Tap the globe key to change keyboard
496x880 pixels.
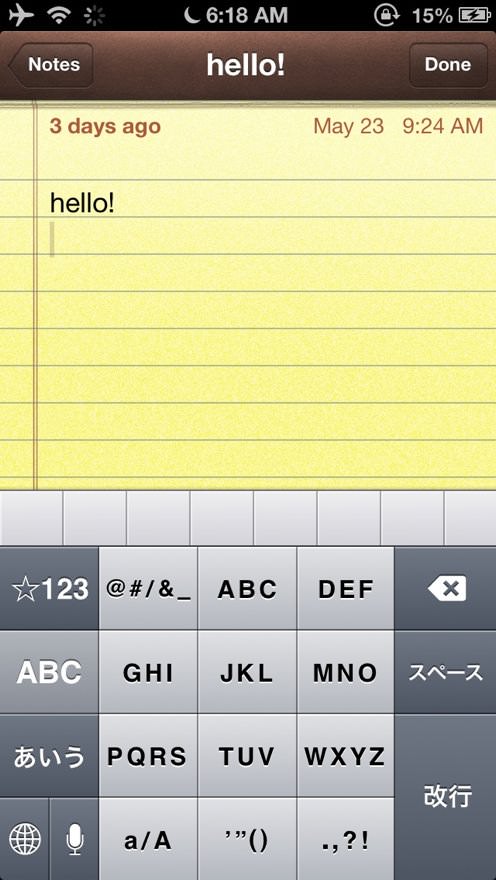click(24, 840)
